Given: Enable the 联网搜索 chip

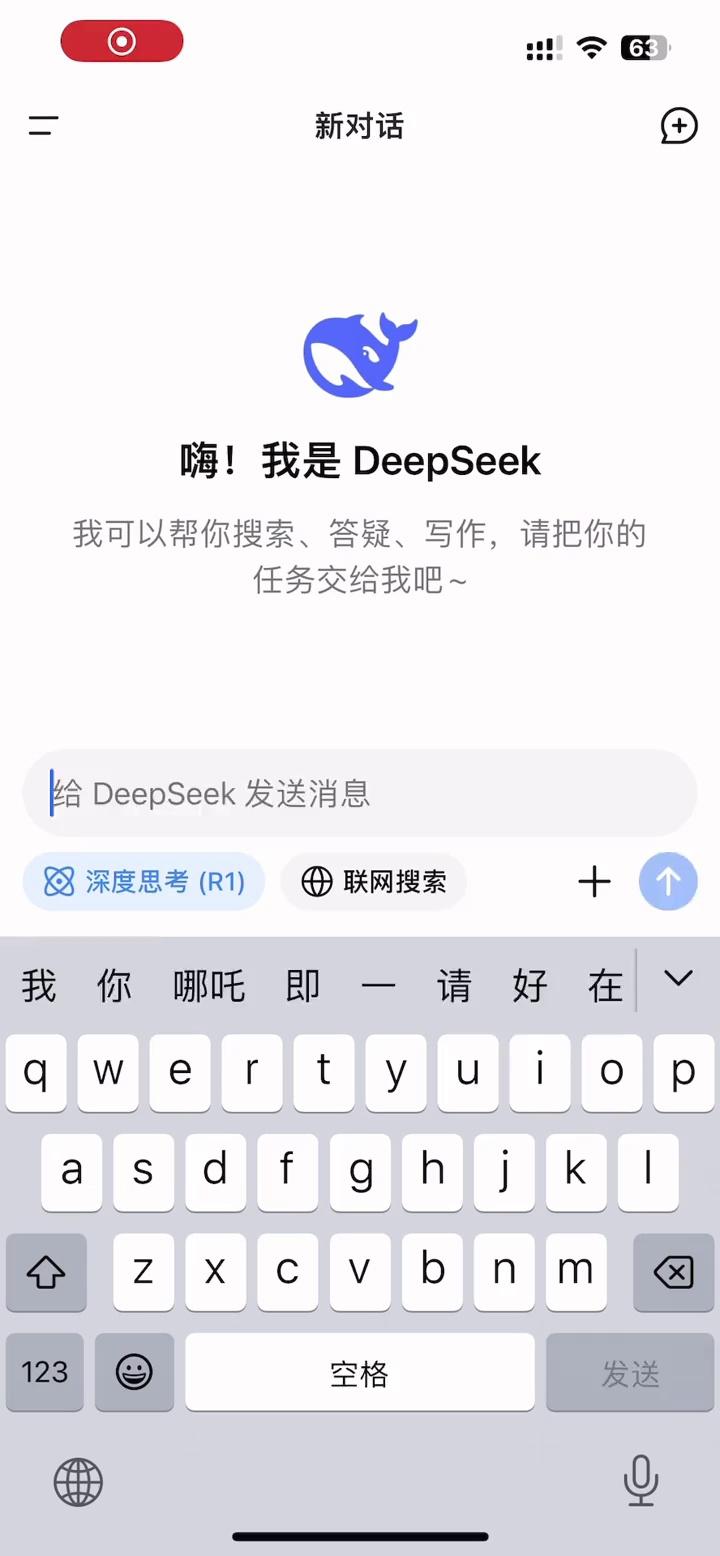Looking at the screenshot, I should [374, 882].
